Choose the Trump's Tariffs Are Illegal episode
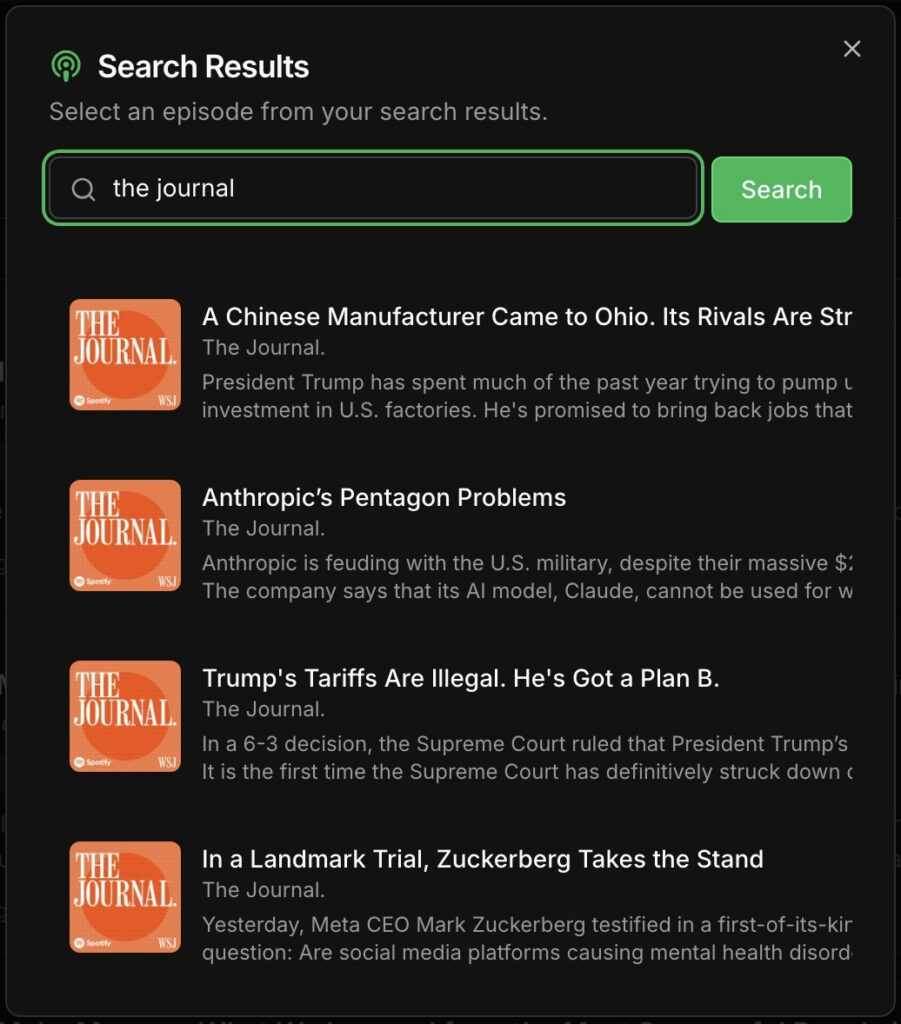The image size is (901, 1024). coord(461,679)
